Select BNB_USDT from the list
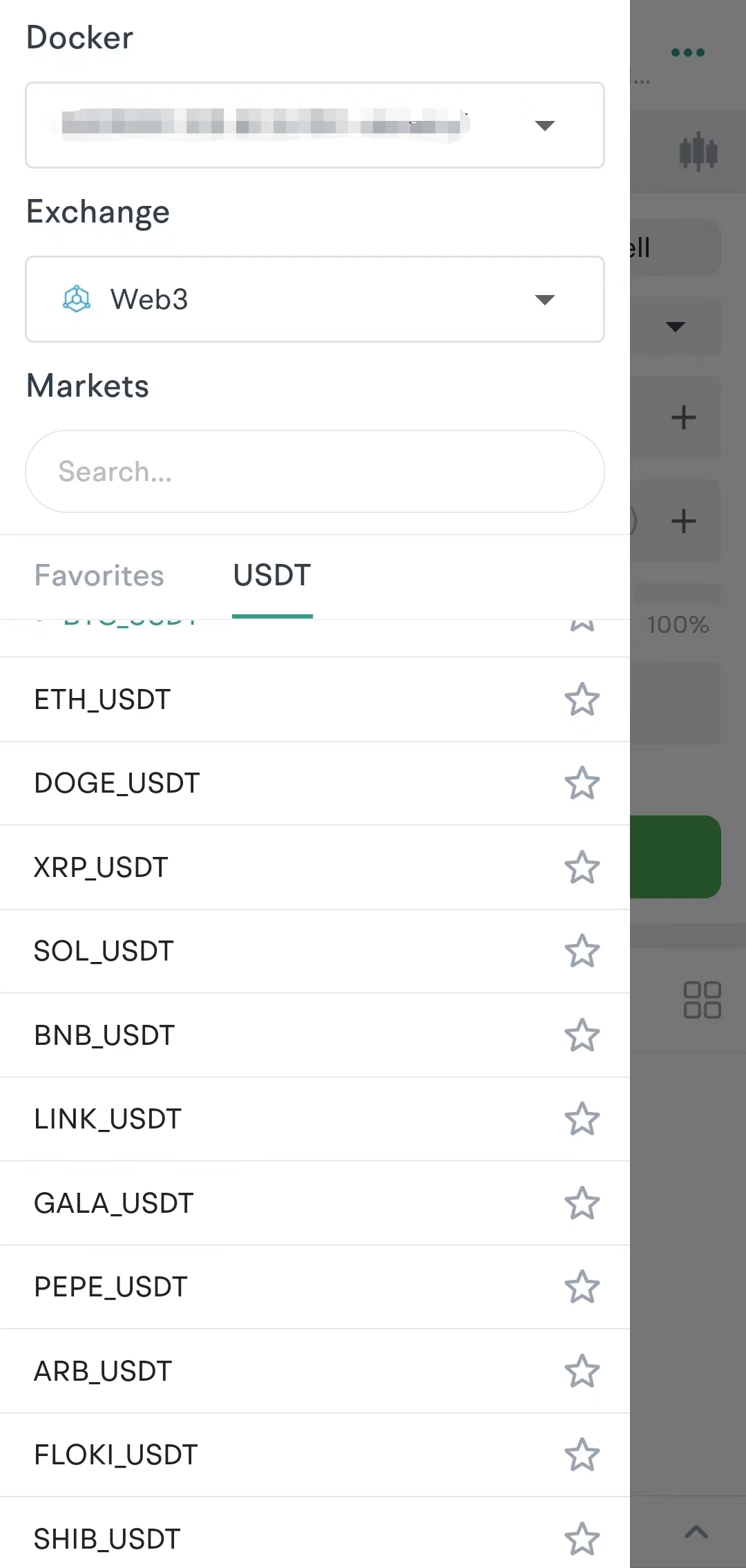Image resolution: width=746 pixels, height=1568 pixels. tap(104, 1035)
